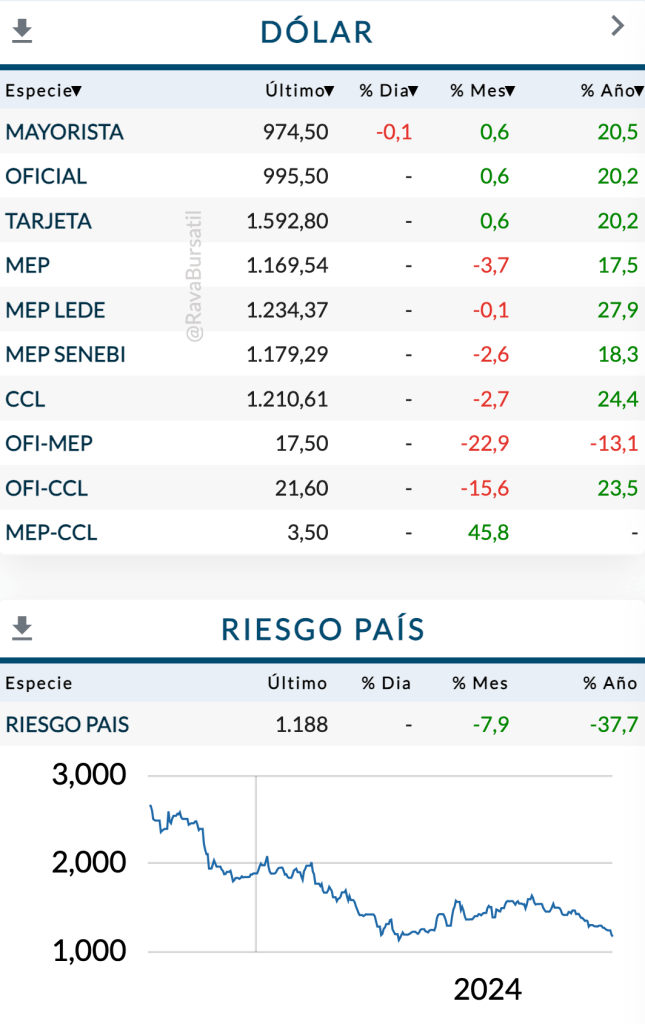The height and width of the screenshot is (1024, 645).
Task: Open the RIESGO PAIS row
Action: click(67, 724)
